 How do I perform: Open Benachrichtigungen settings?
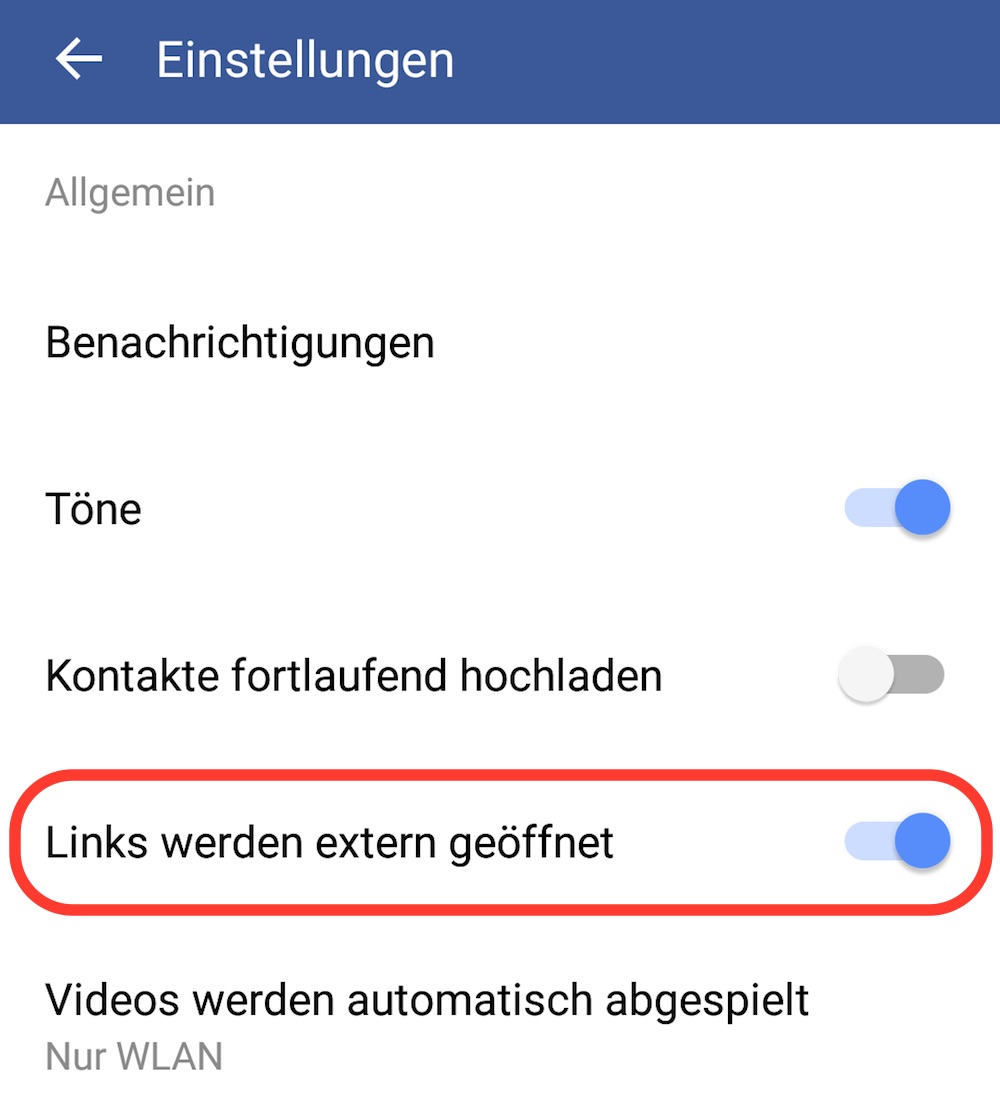[x=240, y=343]
